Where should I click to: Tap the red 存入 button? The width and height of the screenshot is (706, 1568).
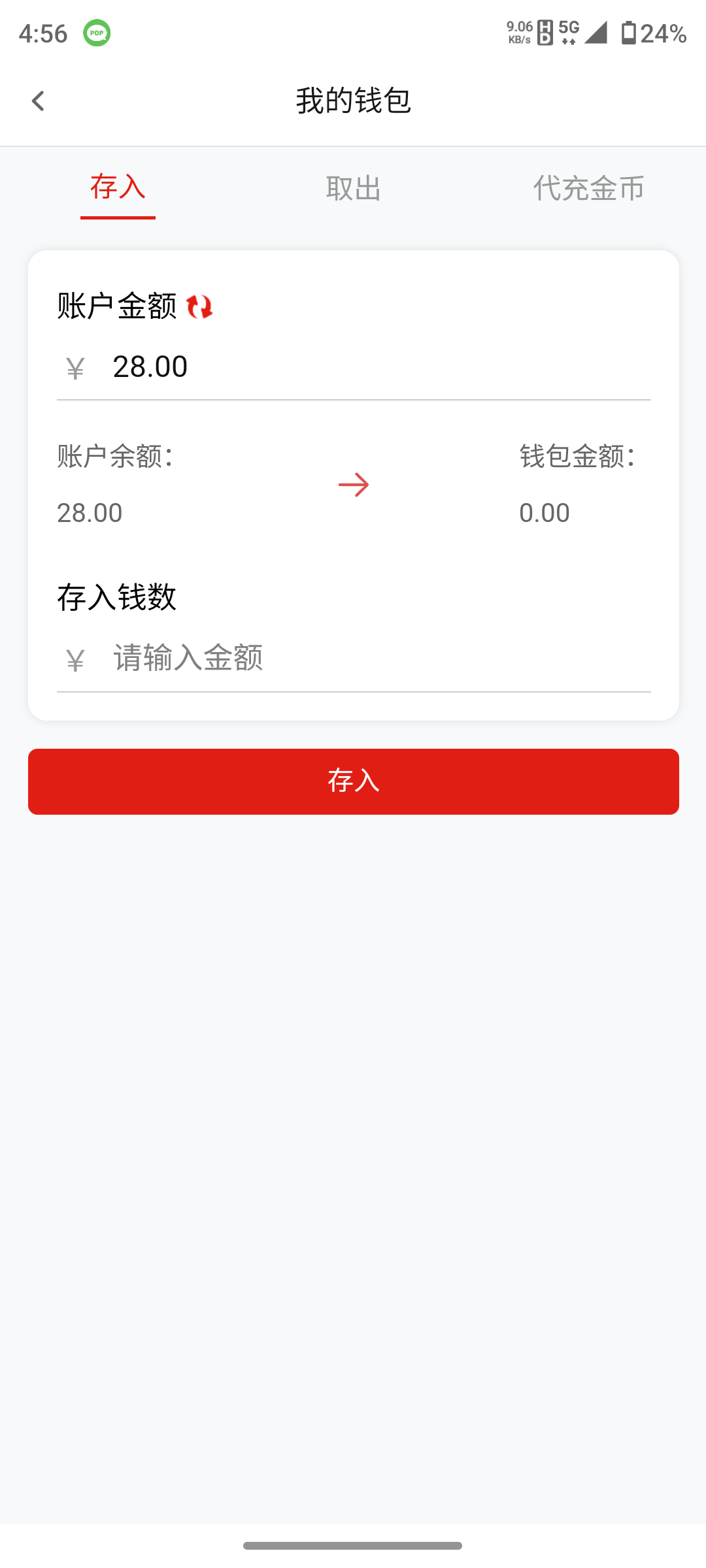pyautogui.click(x=354, y=781)
